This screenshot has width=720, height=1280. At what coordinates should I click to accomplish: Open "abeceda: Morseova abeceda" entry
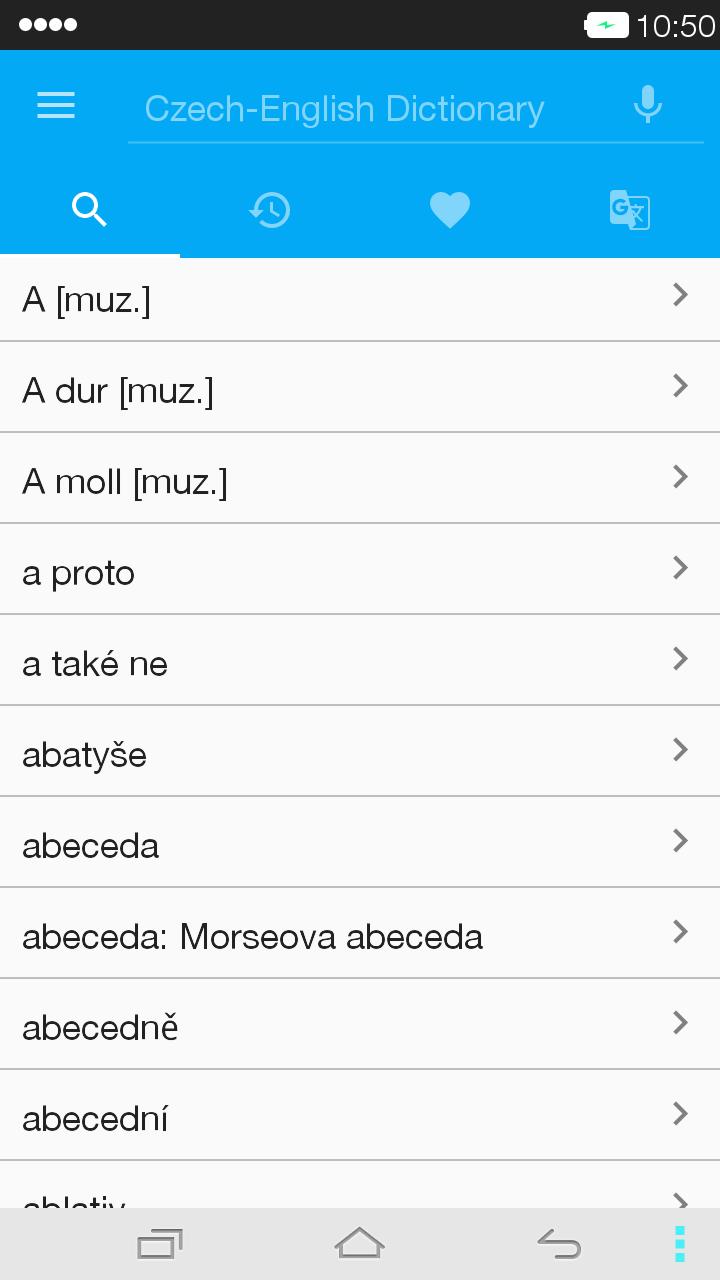point(360,936)
